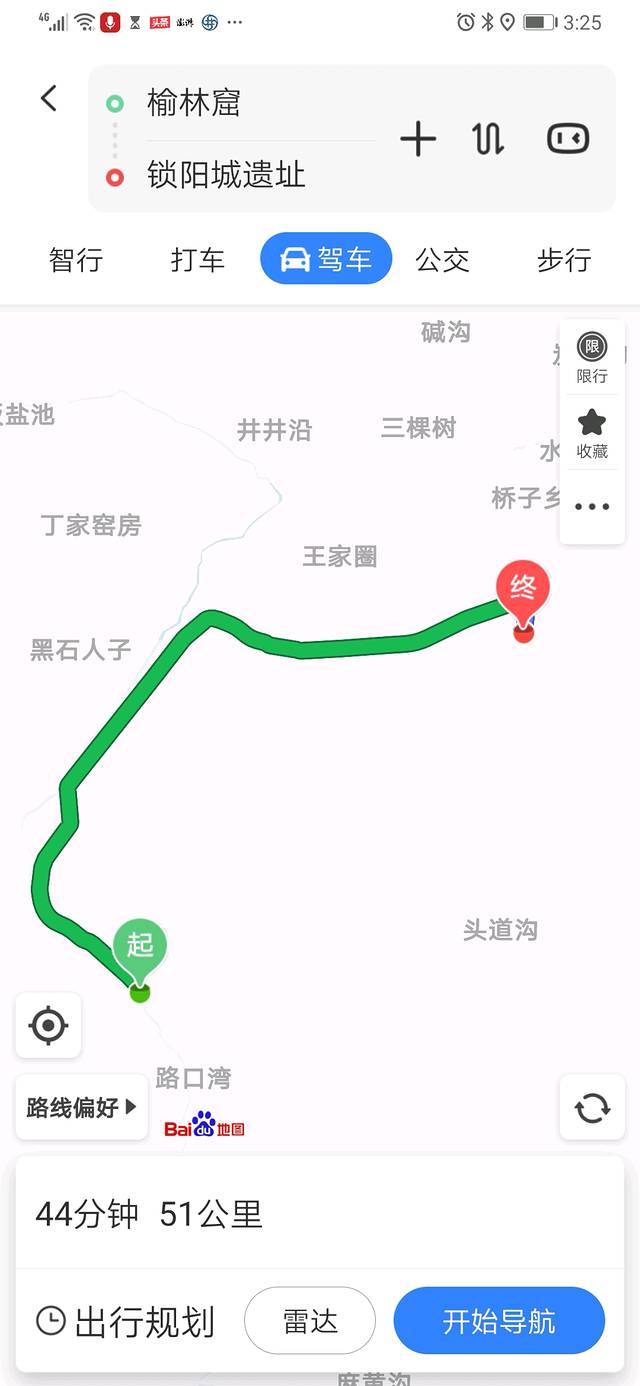The width and height of the screenshot is (640, 1386).
Task: Refresh the route
Action: pos(592,1107)
